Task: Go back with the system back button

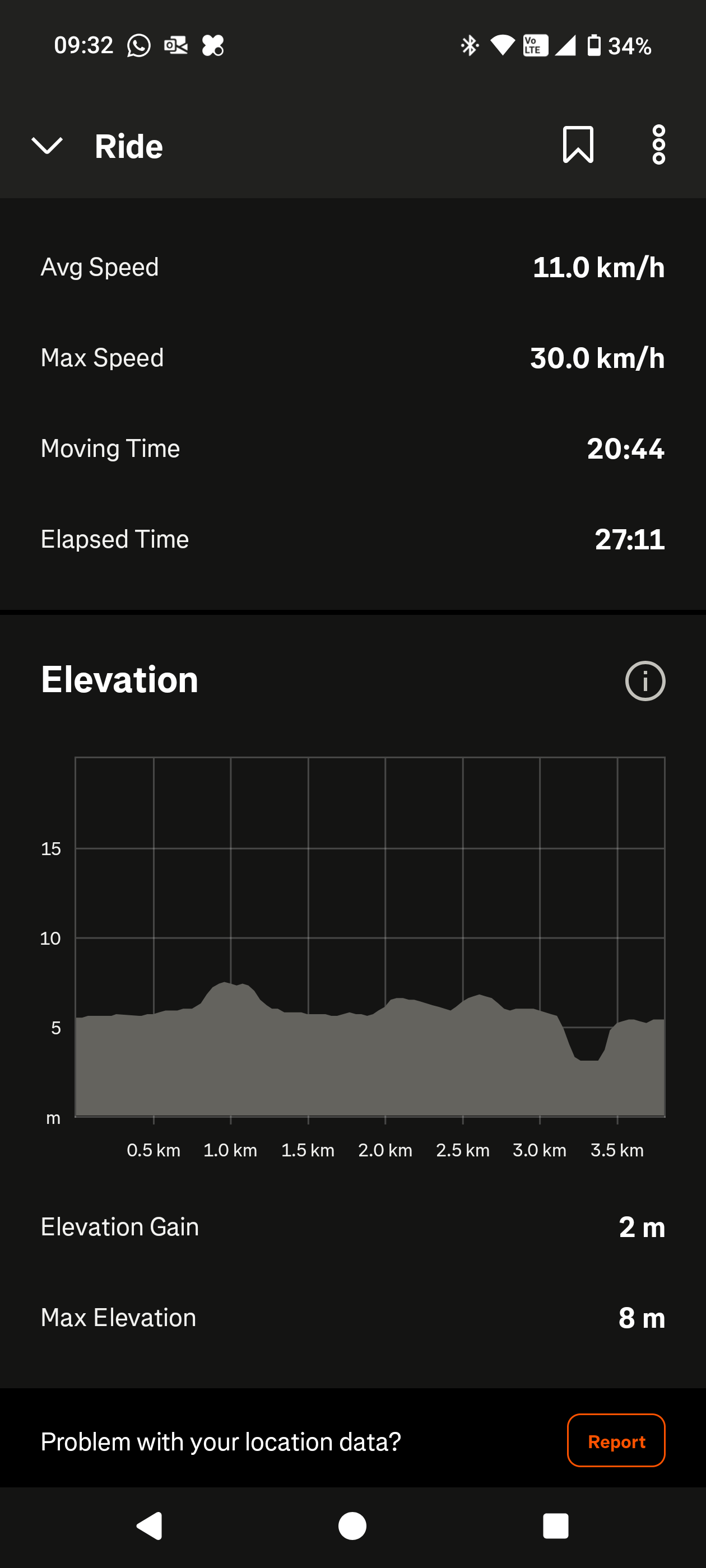Action: click(150, 1526)
